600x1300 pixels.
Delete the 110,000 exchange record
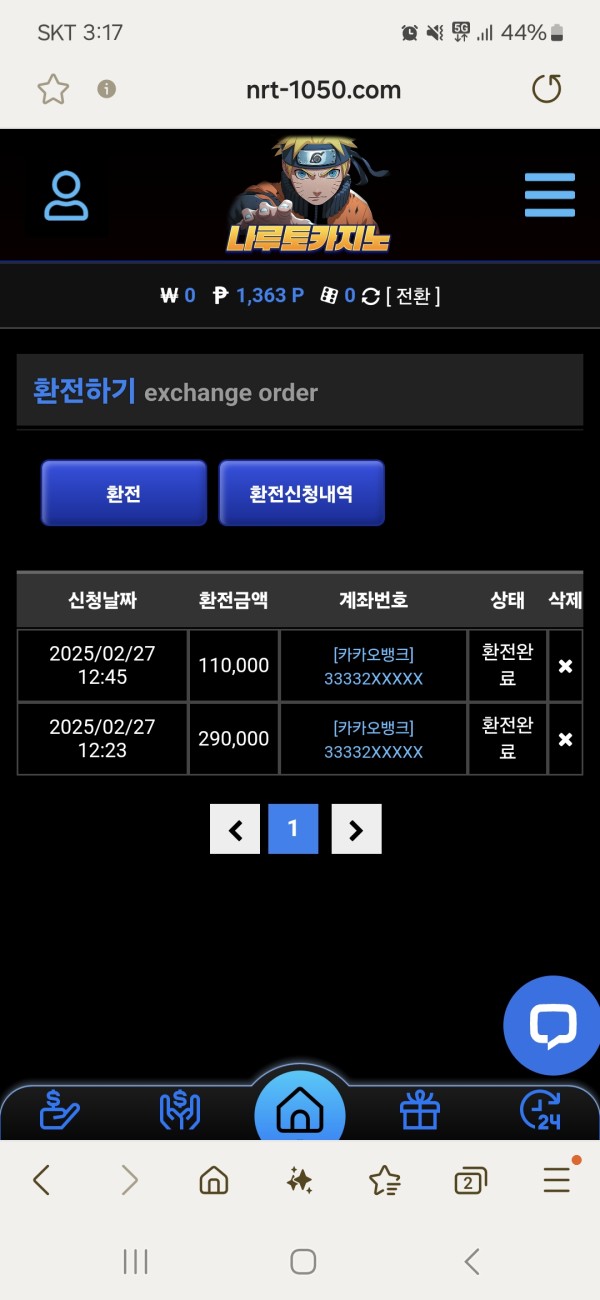[565, 666]
